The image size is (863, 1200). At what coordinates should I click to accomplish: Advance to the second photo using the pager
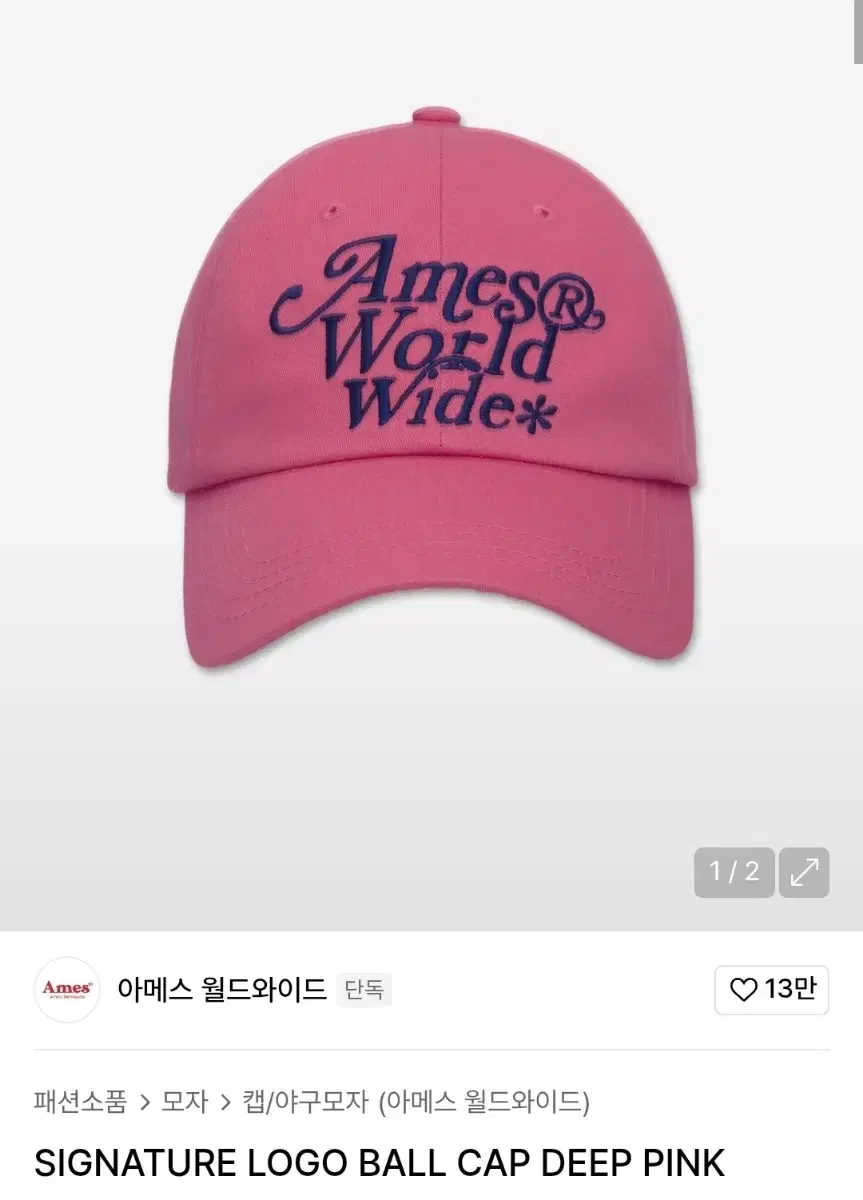[x=734, y=871]
